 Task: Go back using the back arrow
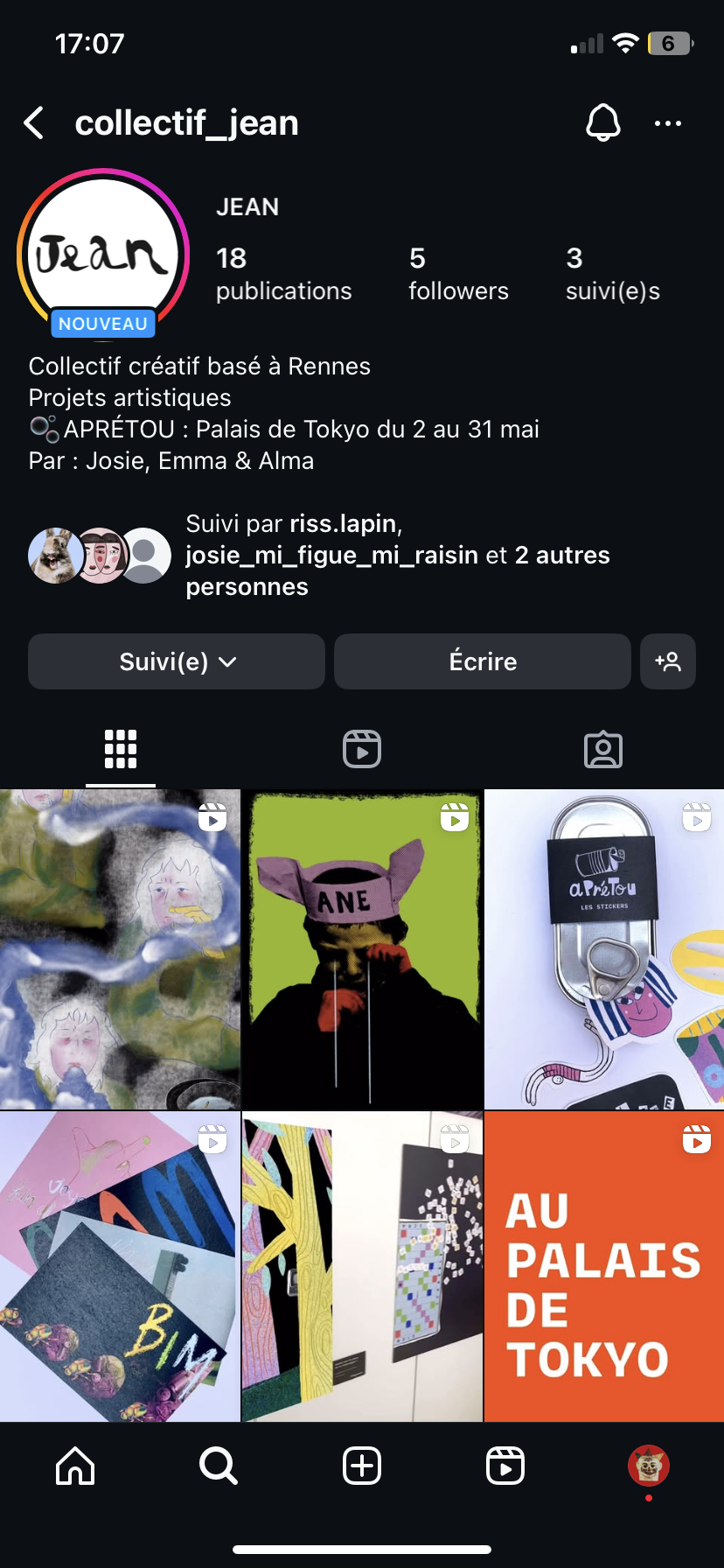pos(34,123)
